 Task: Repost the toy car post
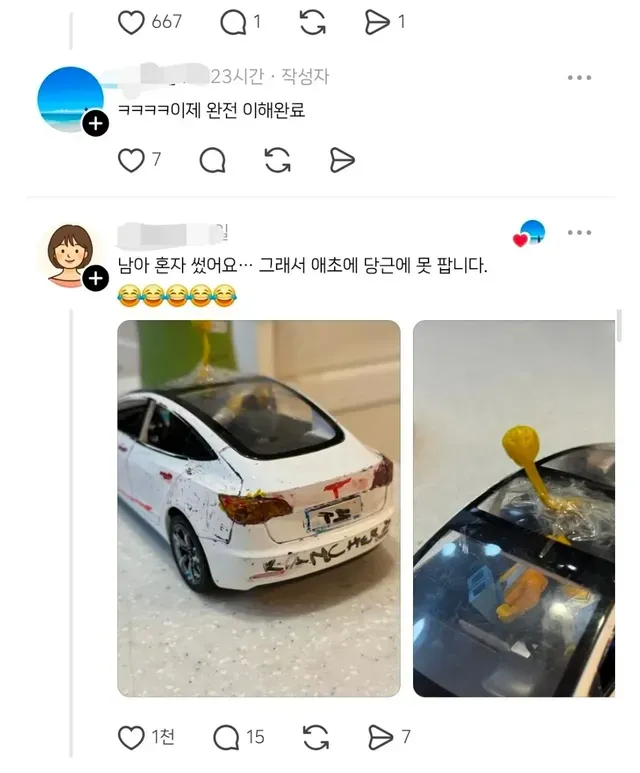[x=315, y=738]
